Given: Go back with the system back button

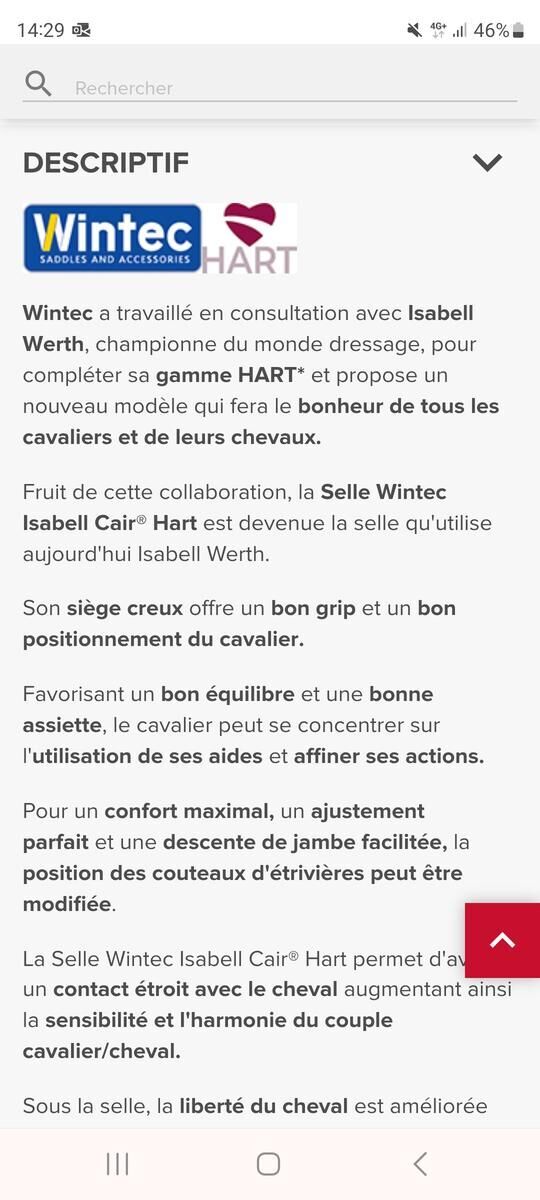Looking at the screenshot, I should point(420,1163).
